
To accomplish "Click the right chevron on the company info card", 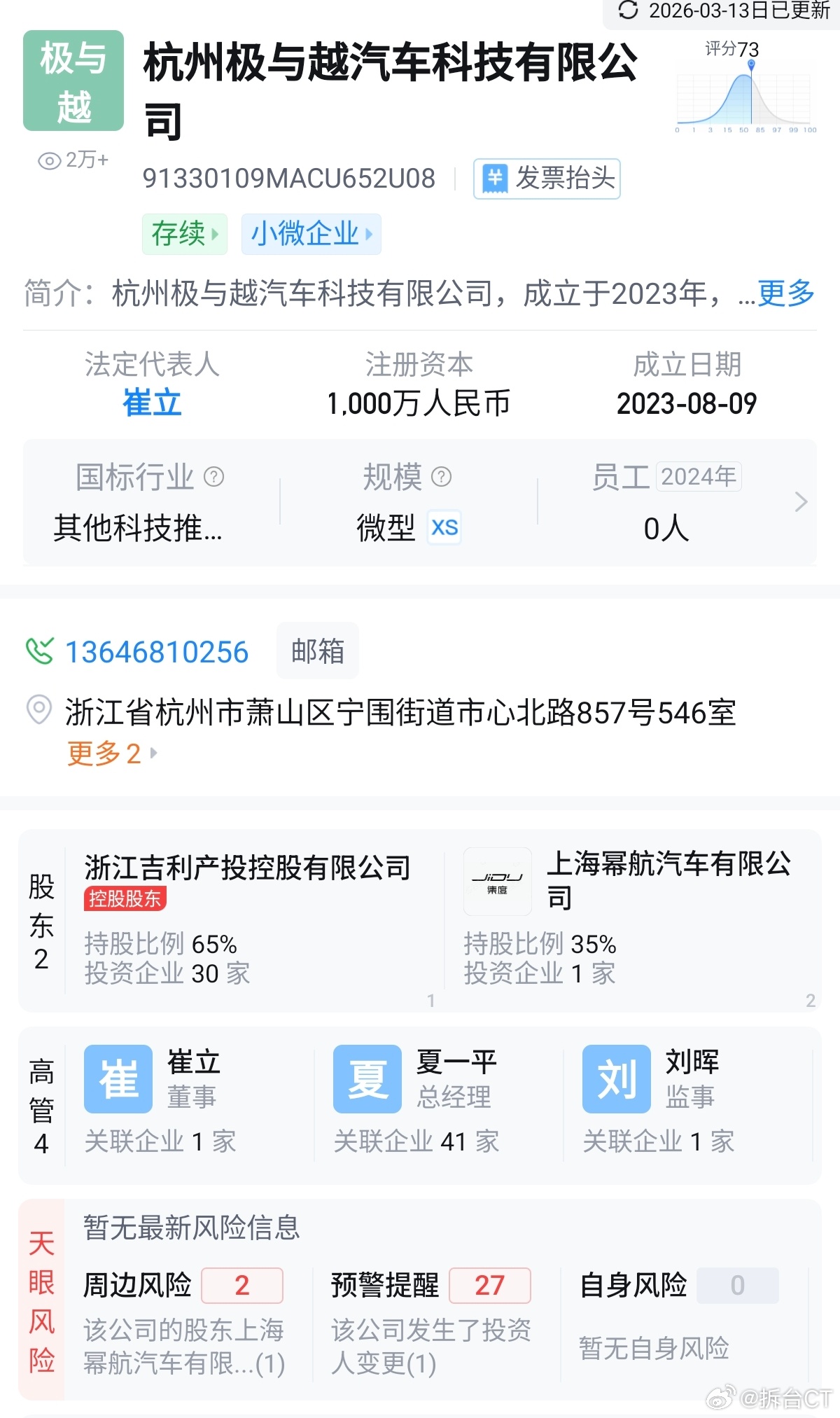I will point(802,502).
